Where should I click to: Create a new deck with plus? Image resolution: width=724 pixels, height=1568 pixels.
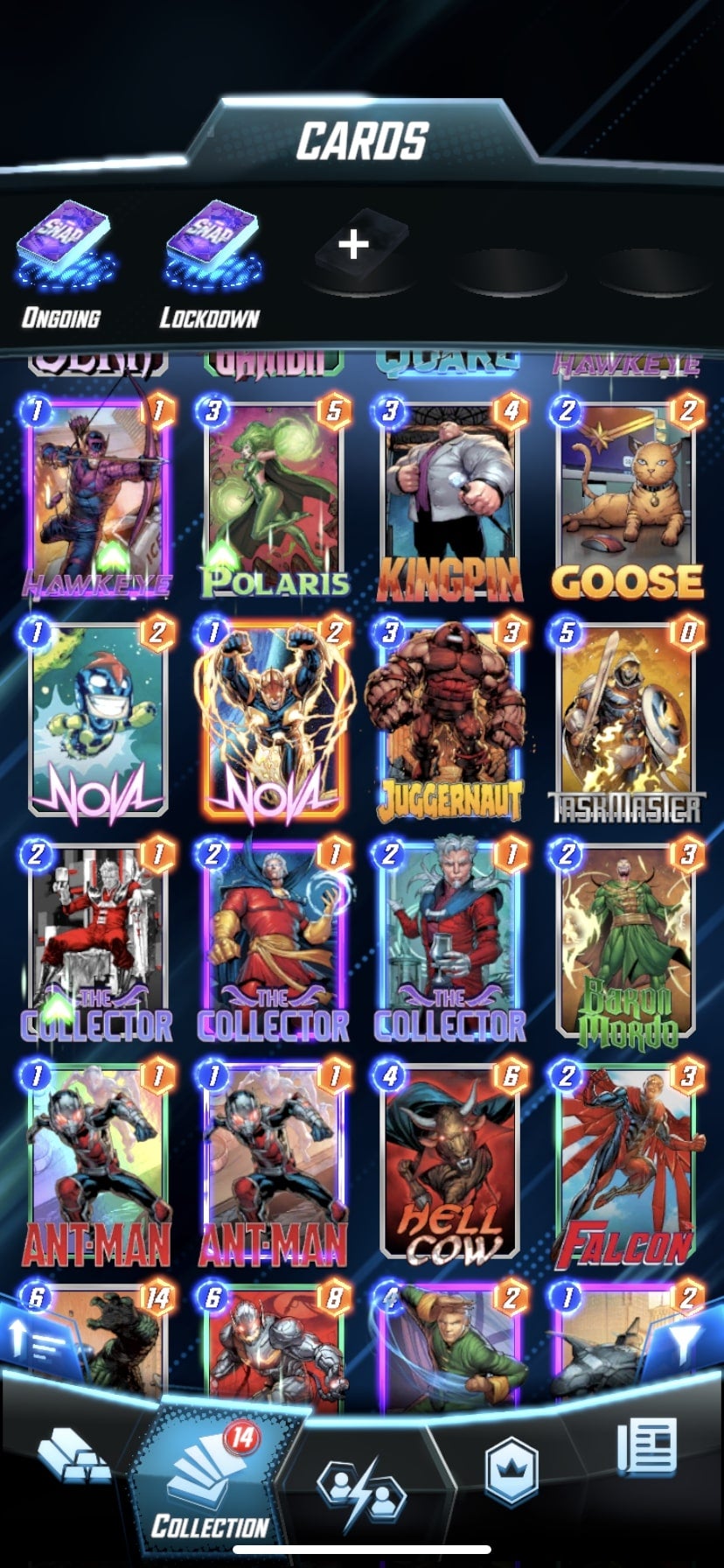(353, 244)
